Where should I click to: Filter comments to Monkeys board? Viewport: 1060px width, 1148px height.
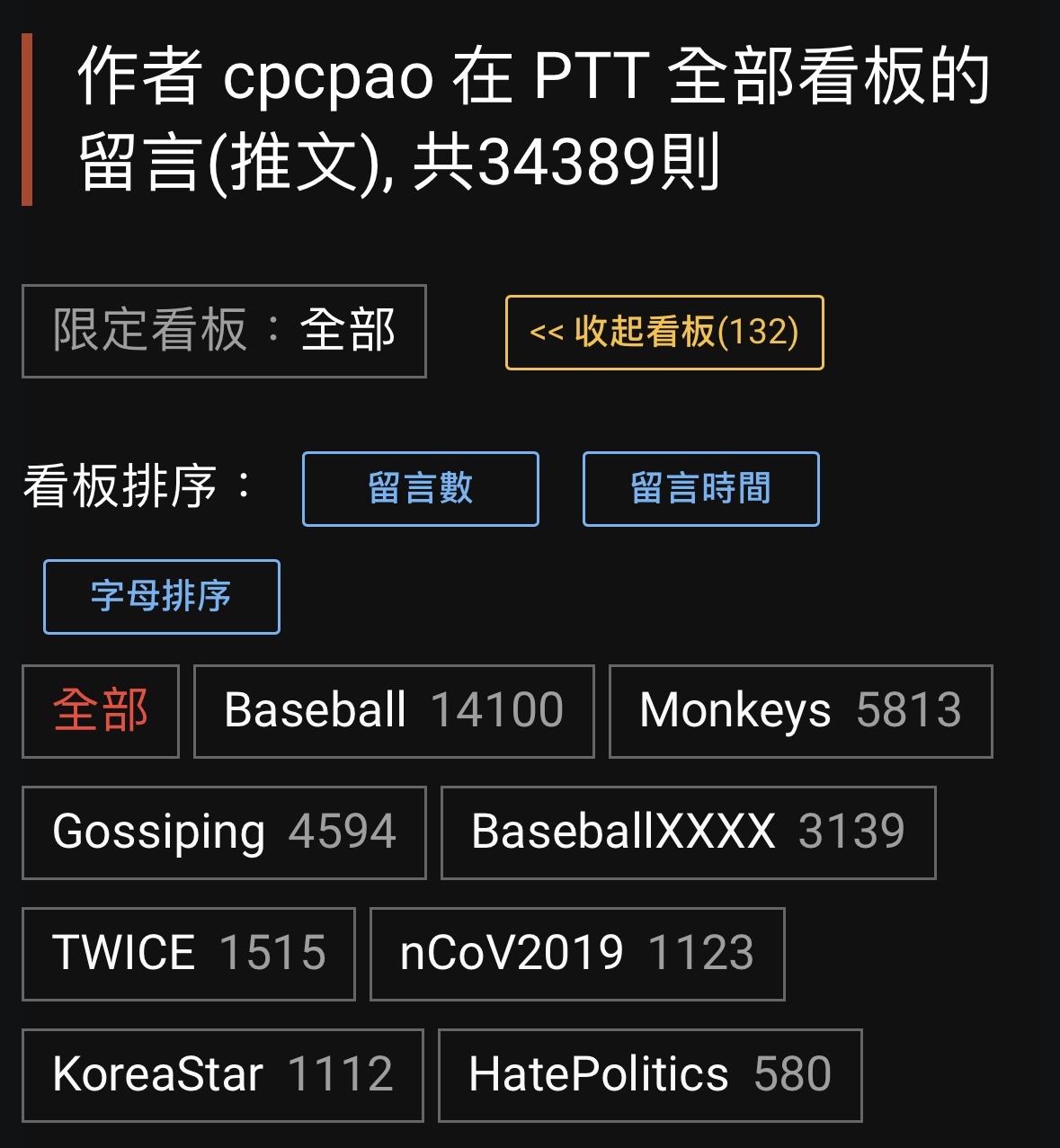800,711
